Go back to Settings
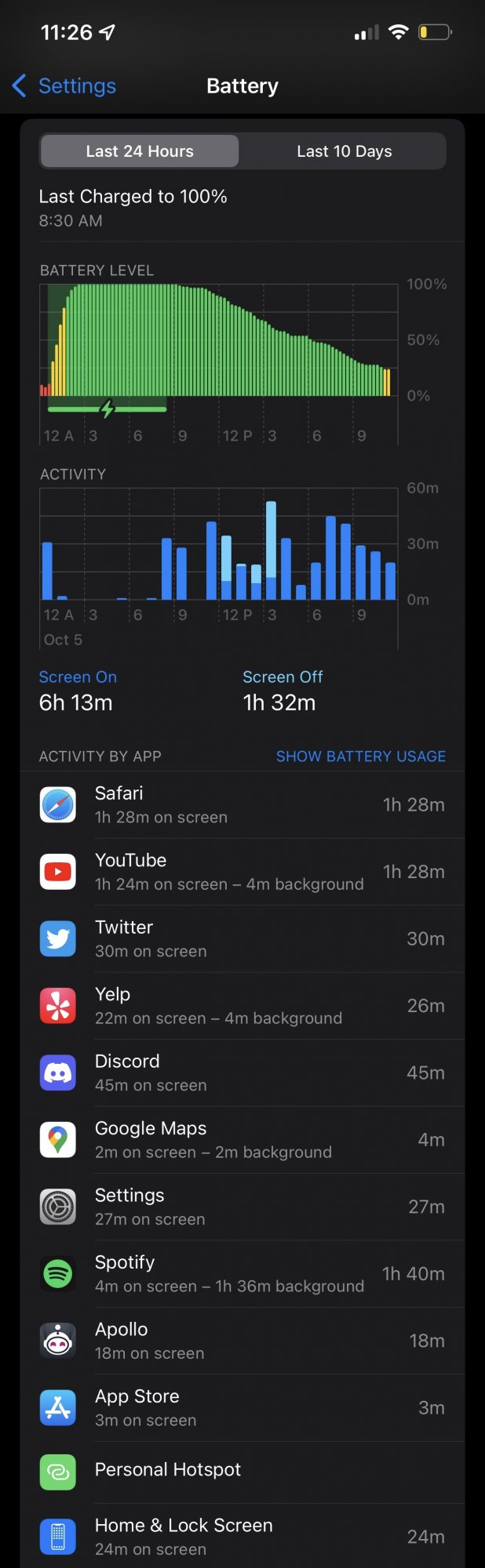The height and width of the screenshot is (1568, 485). click(64, 86)
